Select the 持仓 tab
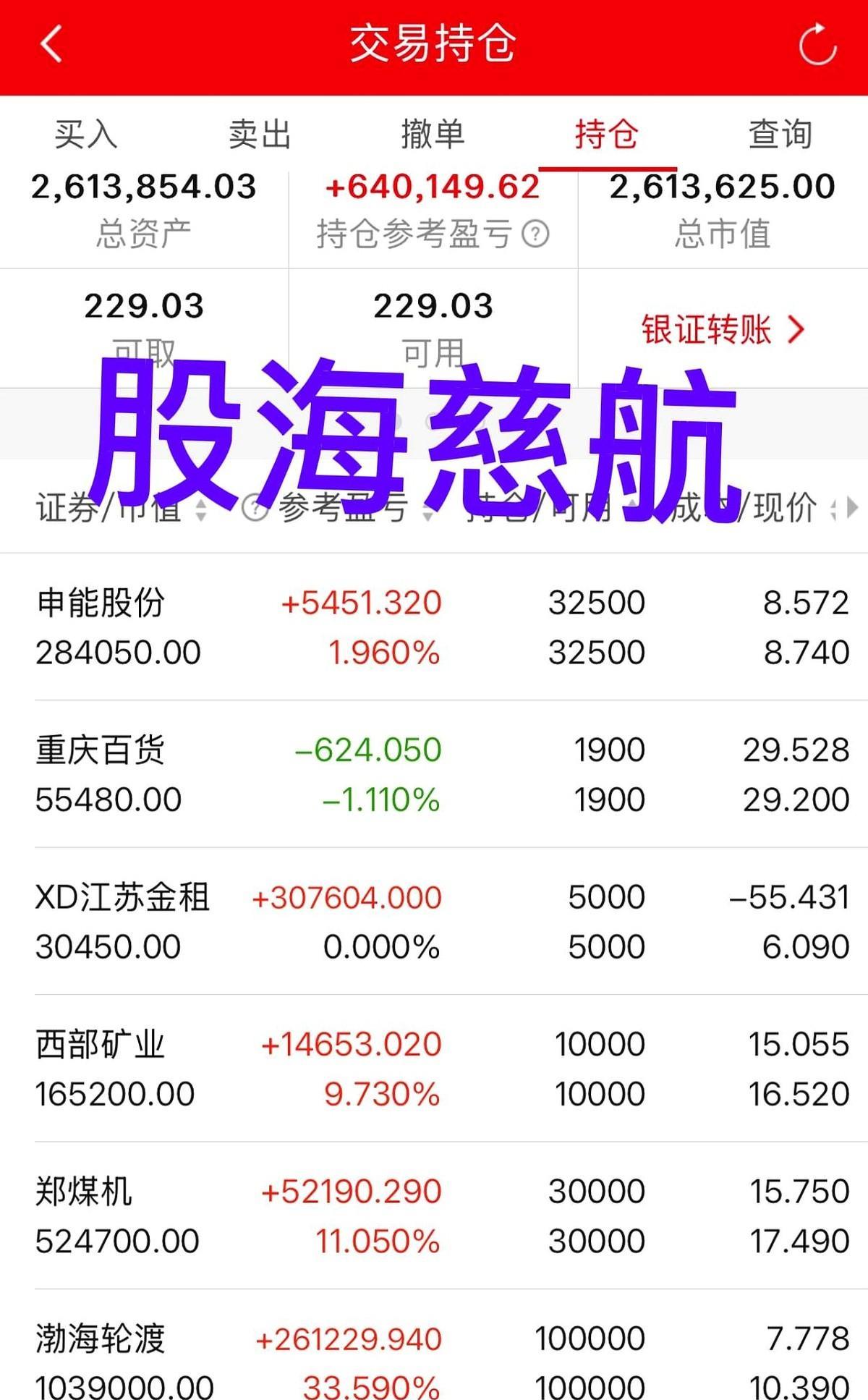This screenshot has width=868, height=1400. click(x=607, y=135)
